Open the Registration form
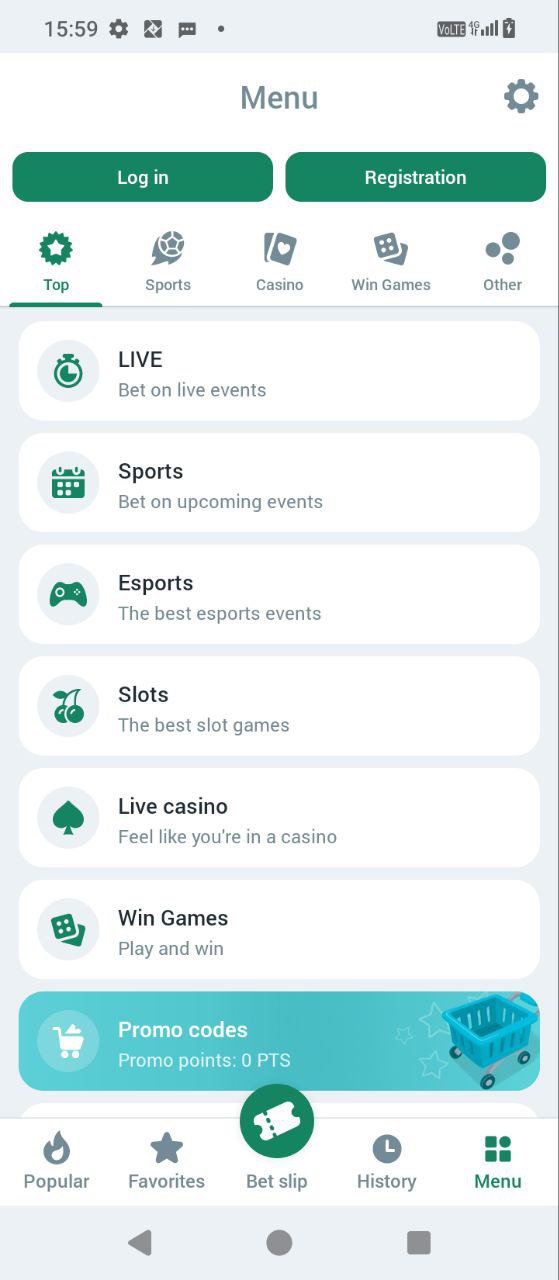 click(415, 177)
